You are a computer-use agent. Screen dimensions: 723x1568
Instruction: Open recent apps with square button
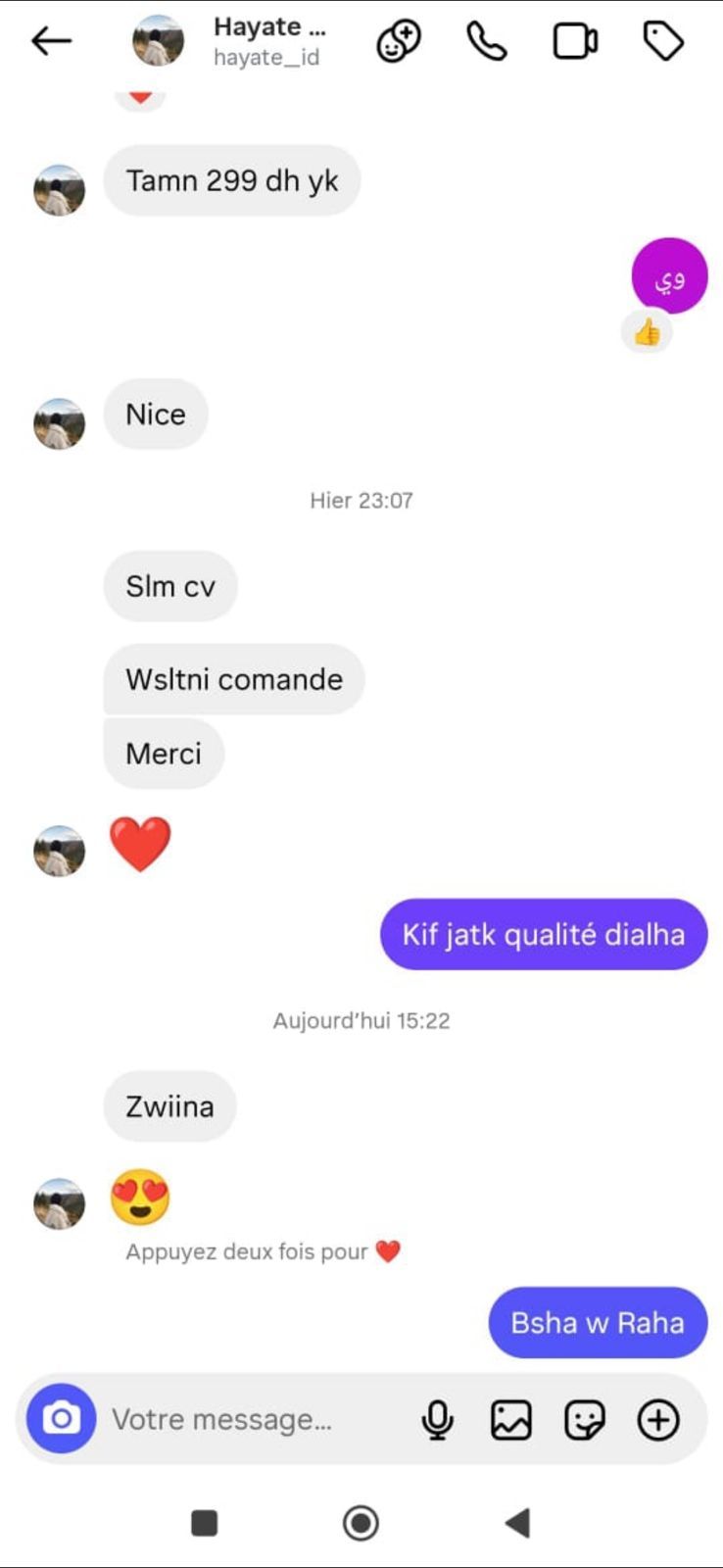[x=204, y=1523]
